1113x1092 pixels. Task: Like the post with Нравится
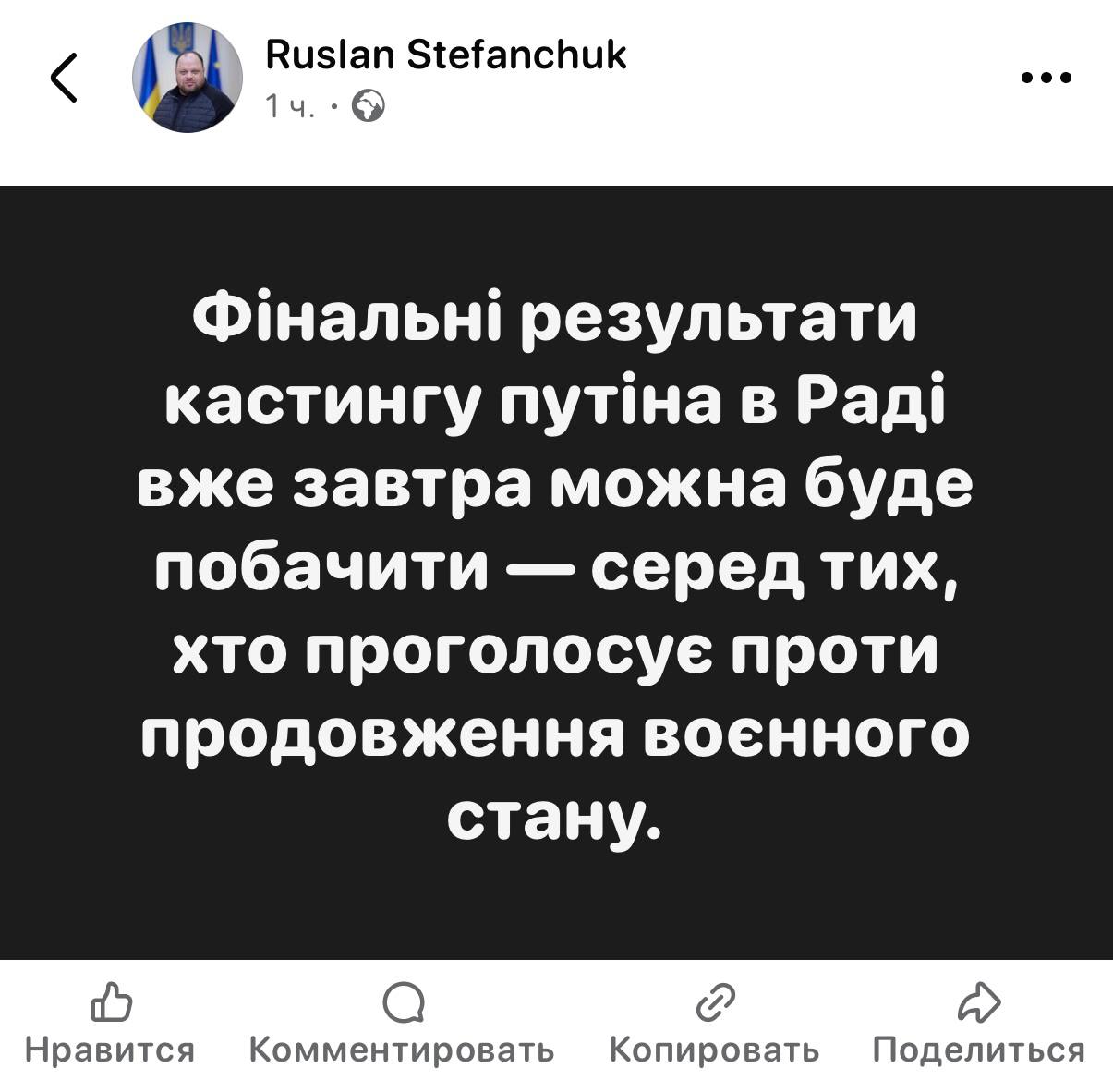pyautogui.click(x=110, y=1024)
